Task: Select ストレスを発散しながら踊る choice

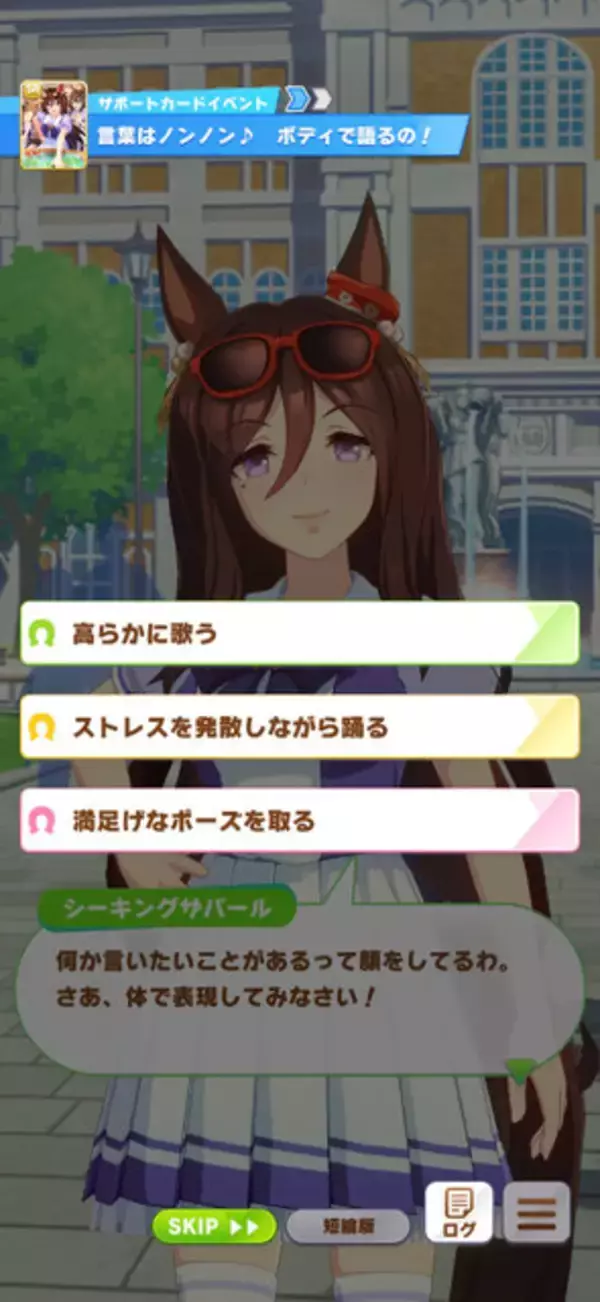Action: 299,727
